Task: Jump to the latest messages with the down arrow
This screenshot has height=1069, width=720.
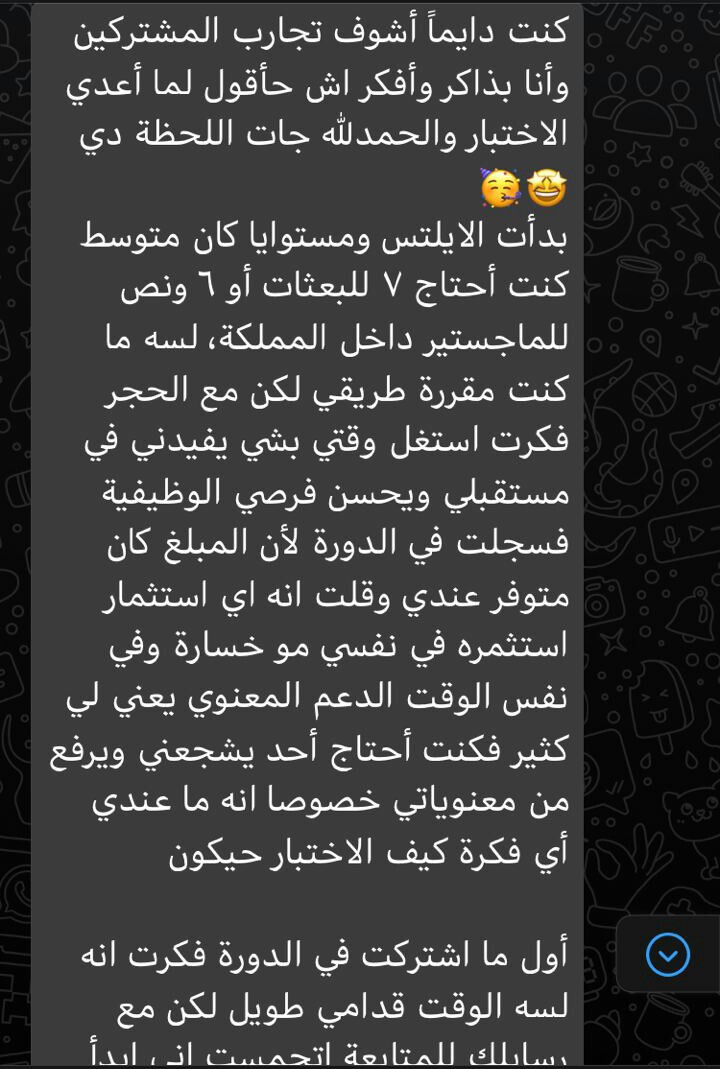Action: point(667,954)
